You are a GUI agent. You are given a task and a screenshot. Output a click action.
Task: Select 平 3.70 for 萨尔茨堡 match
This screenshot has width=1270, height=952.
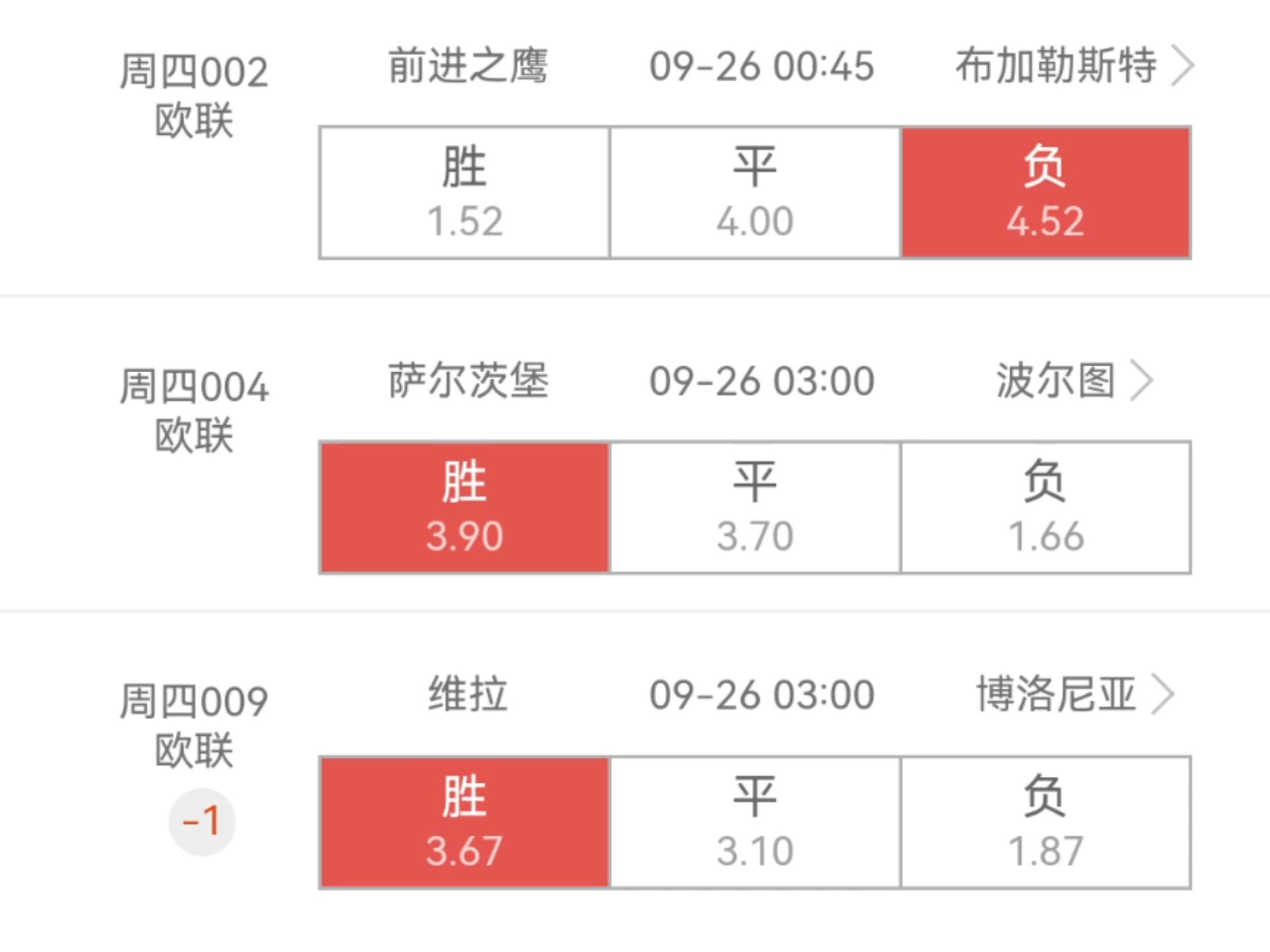(x=755, y=507)
